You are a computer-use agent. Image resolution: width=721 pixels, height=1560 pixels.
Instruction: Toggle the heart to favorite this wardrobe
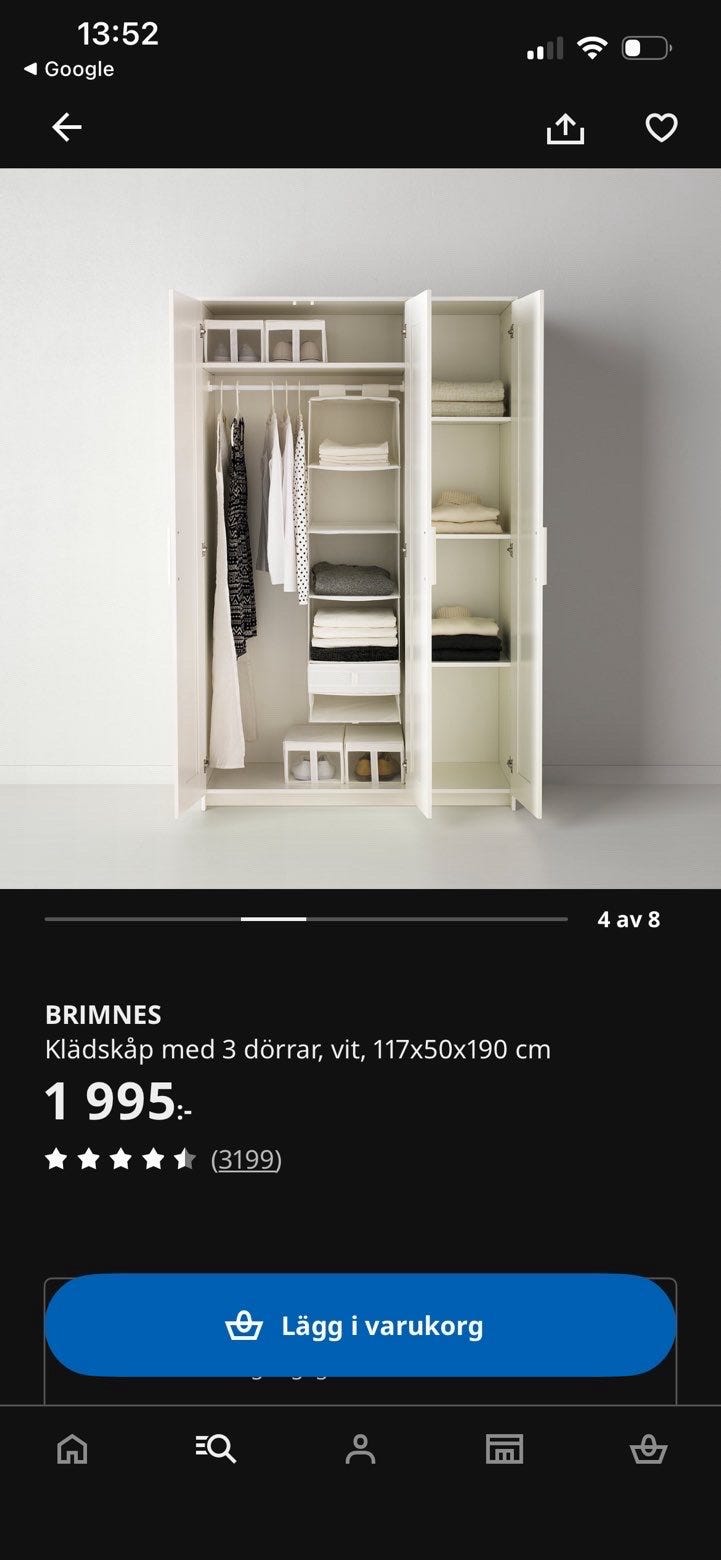click(660, 127)
